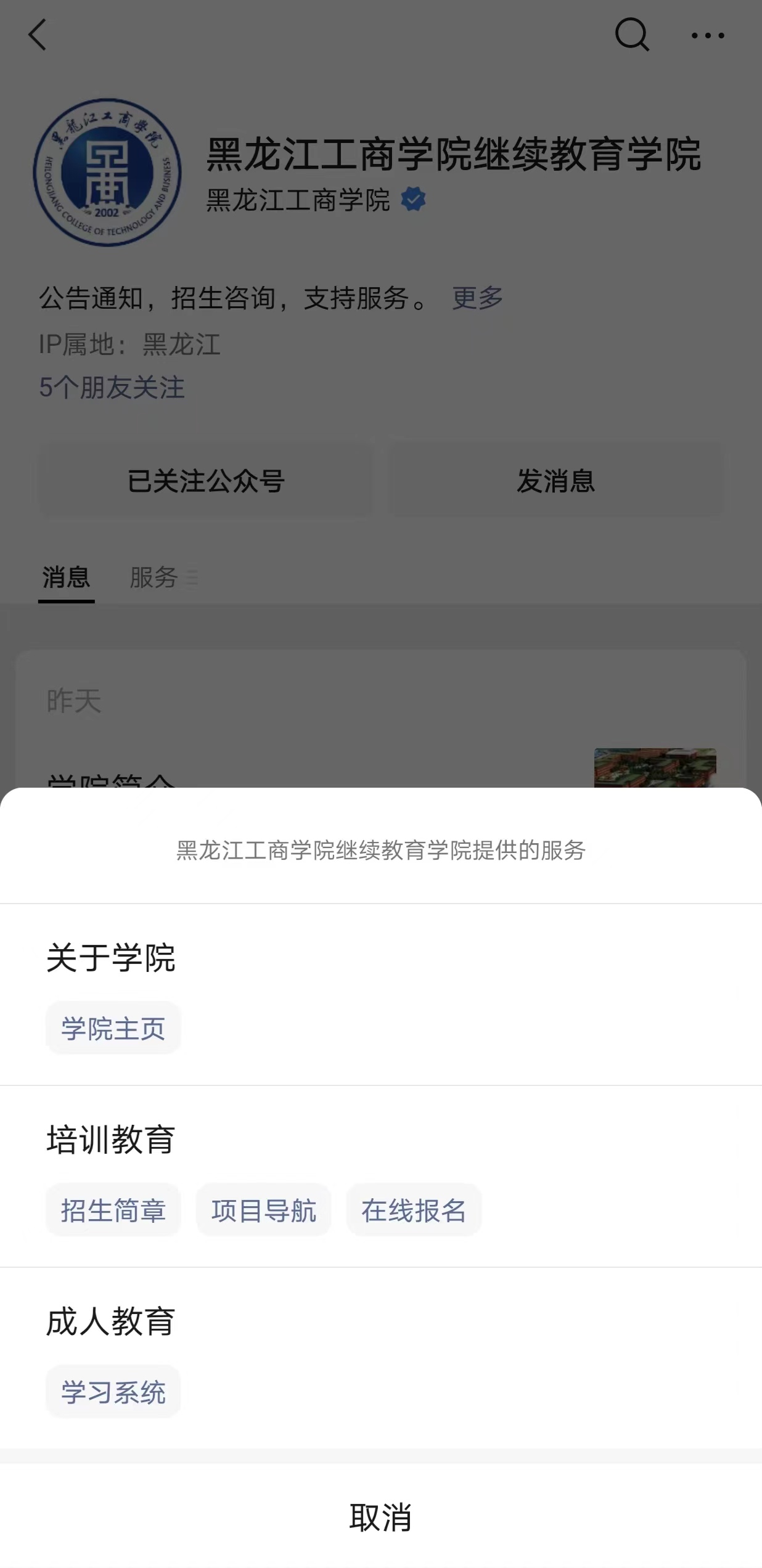The image size is (762, 1568).
Task: Dismiss the service sheet with 取消
Action: point(380,1517)
